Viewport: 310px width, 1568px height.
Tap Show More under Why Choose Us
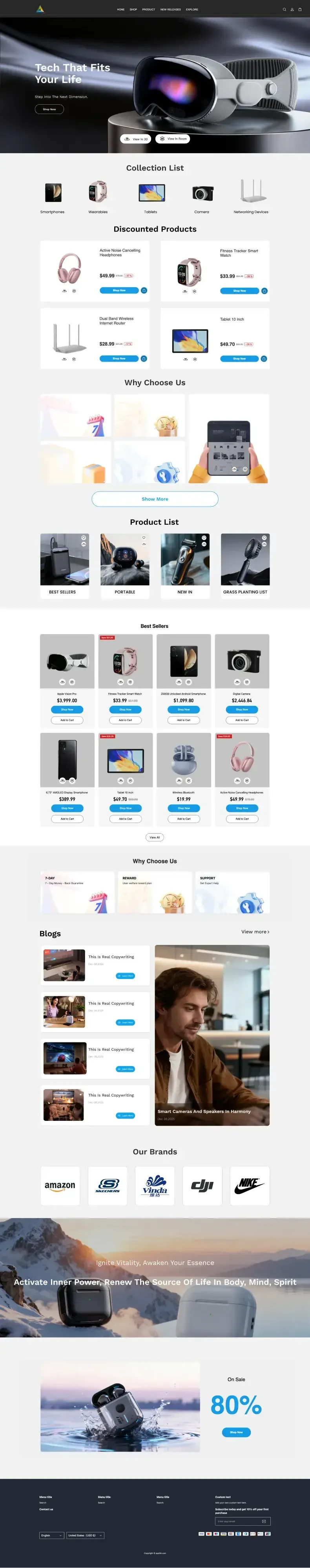click(x=155, y=499)
